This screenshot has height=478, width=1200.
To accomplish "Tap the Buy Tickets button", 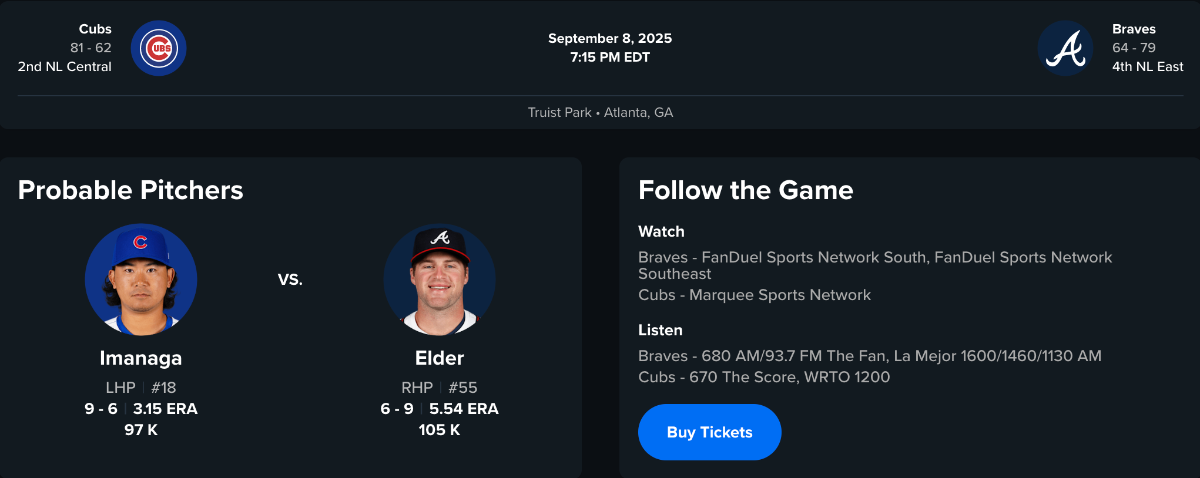I will pos(709,432).
